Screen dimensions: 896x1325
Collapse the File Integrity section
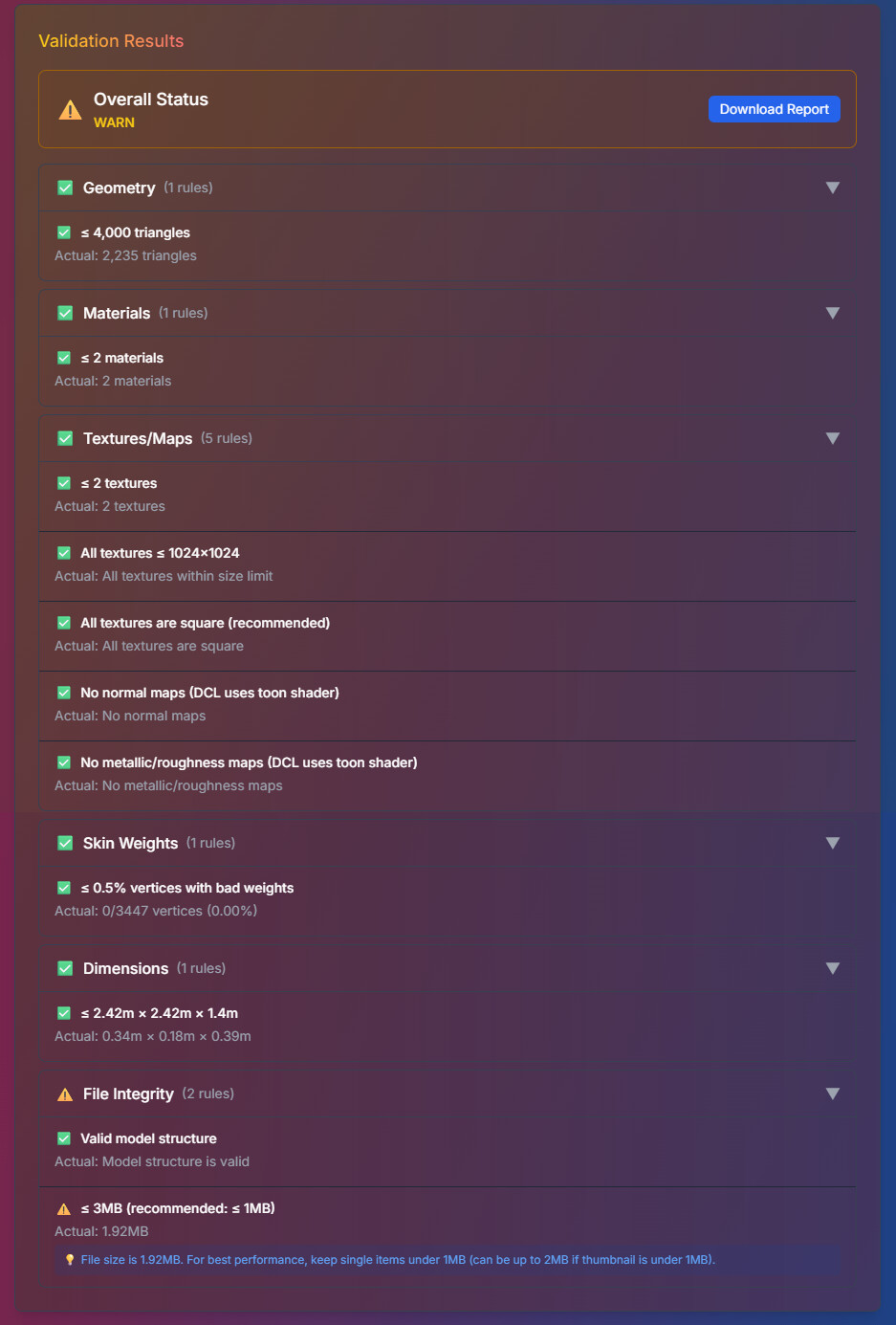(832, 1093)
